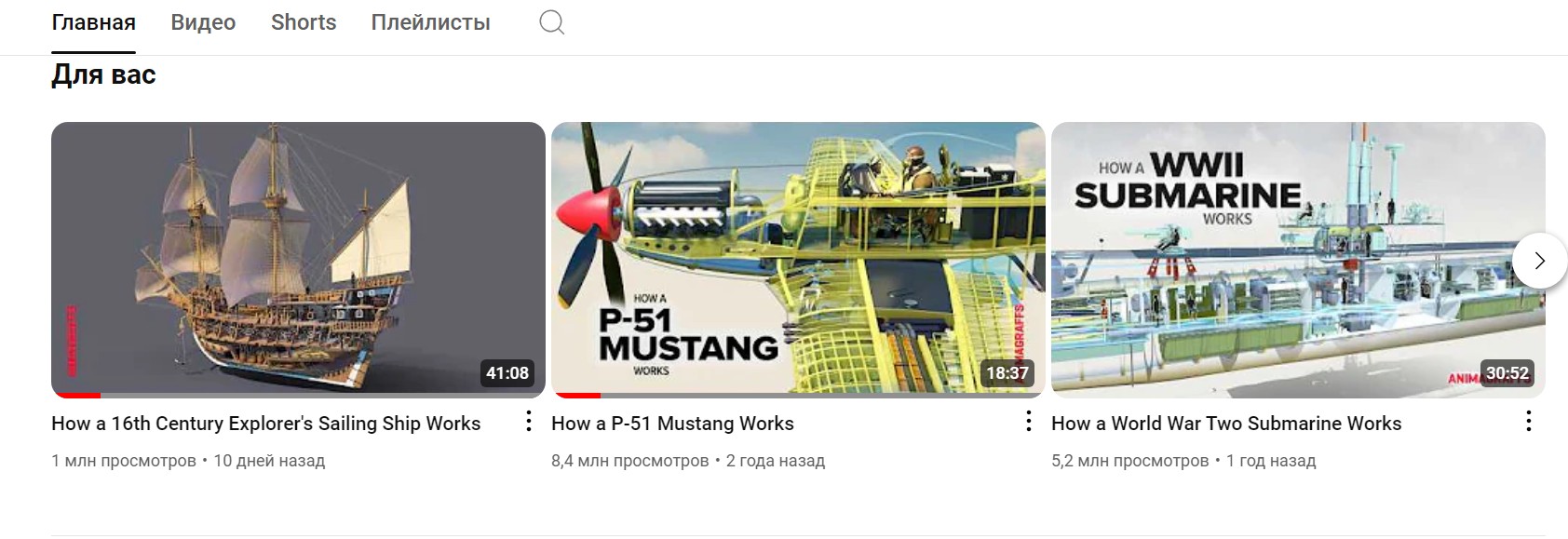Screen dimensions: 1568x539
Task: Open the Плейлисты tab
Action: tap(430, 22)
